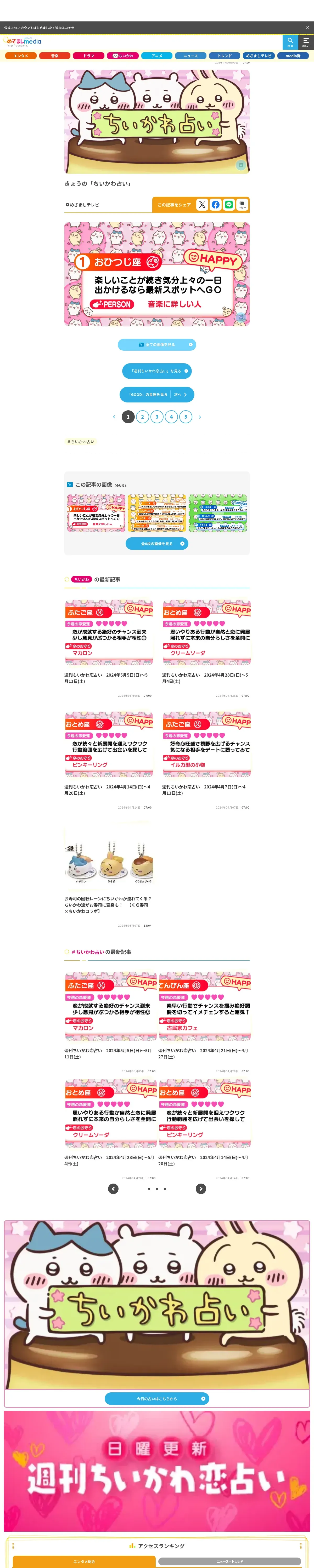View all six images button
Viewport: 314px width, 1568px height.
[157, 544]
